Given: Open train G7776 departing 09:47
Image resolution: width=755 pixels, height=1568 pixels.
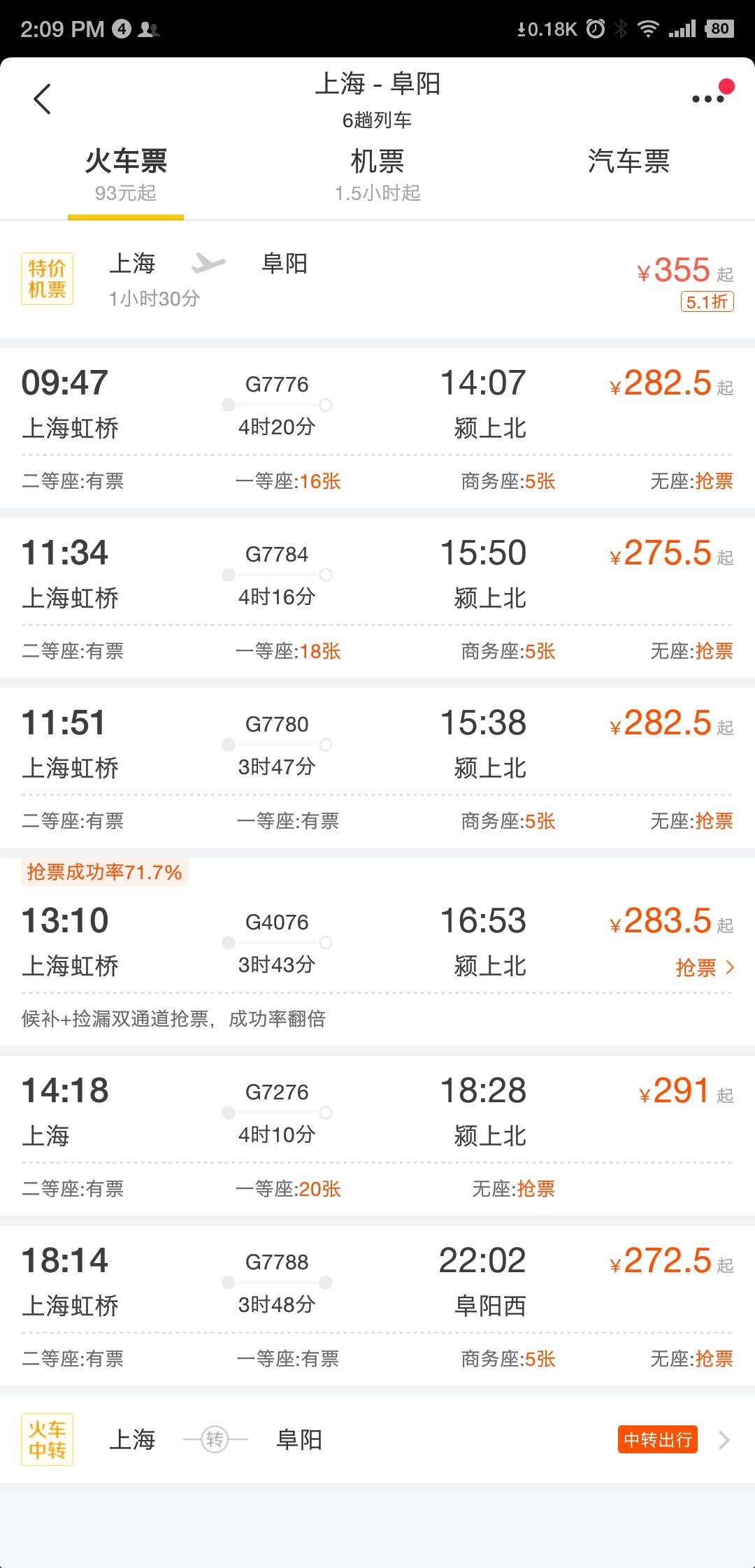Looking at the screenshot, I should point(377,427).
